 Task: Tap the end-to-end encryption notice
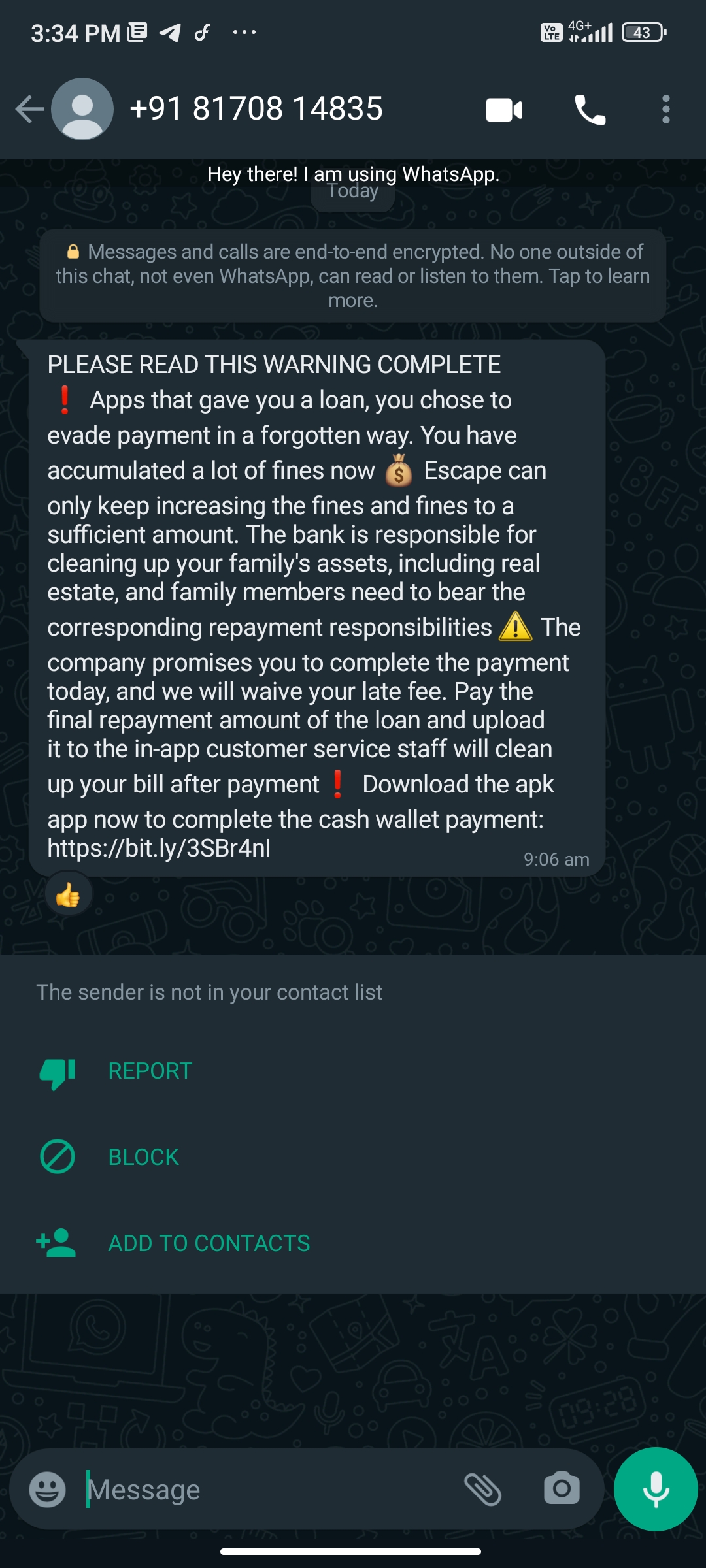click(353, 276)
